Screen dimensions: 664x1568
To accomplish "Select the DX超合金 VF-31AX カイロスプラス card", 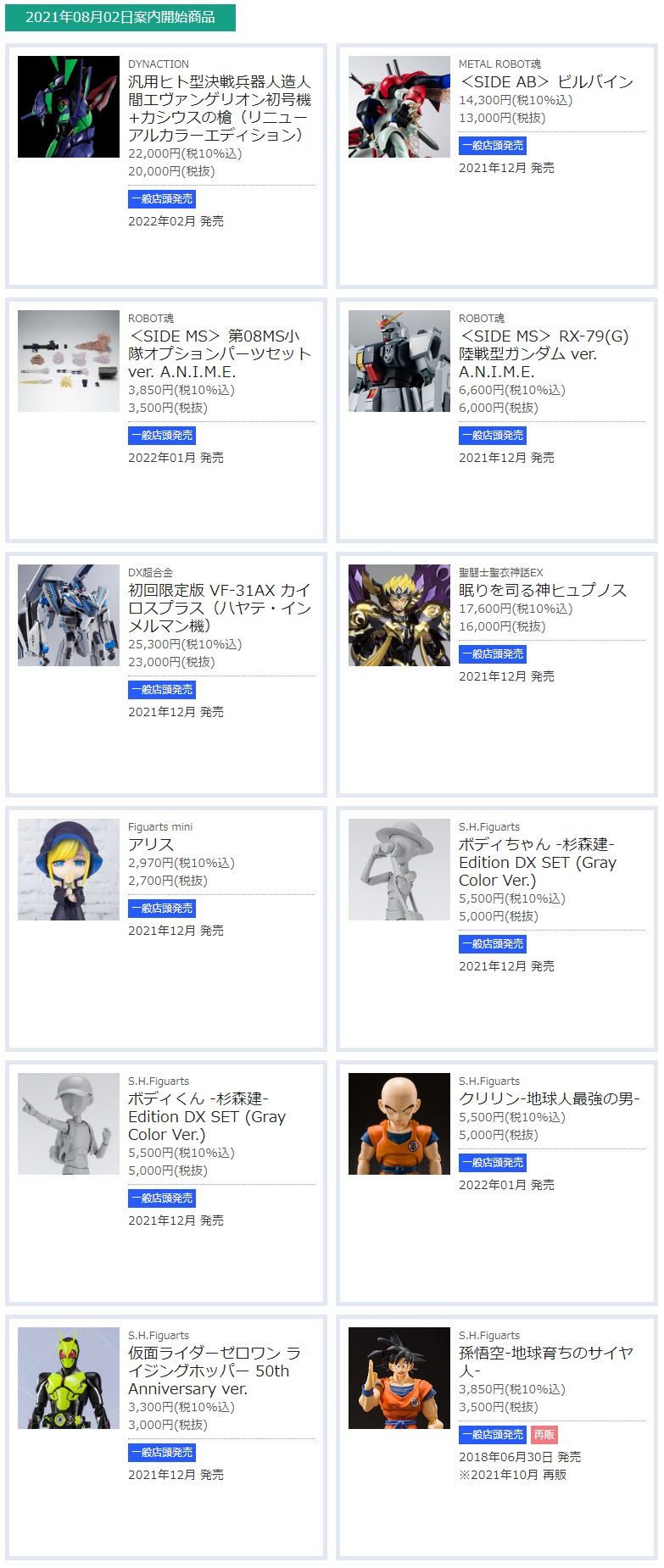I will coord(219,608).
